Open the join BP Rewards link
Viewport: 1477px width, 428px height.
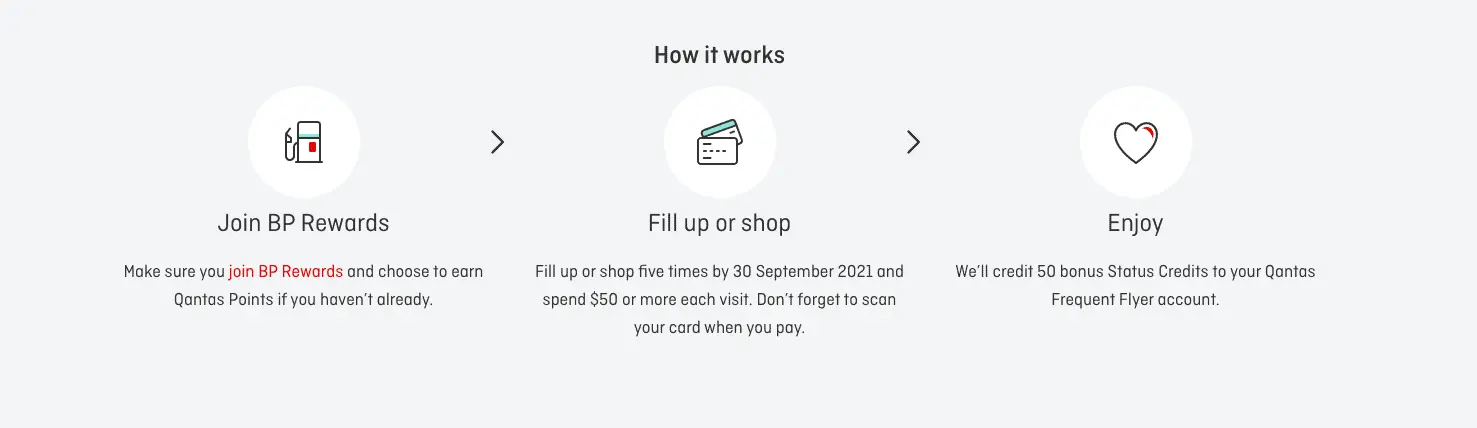285,271
